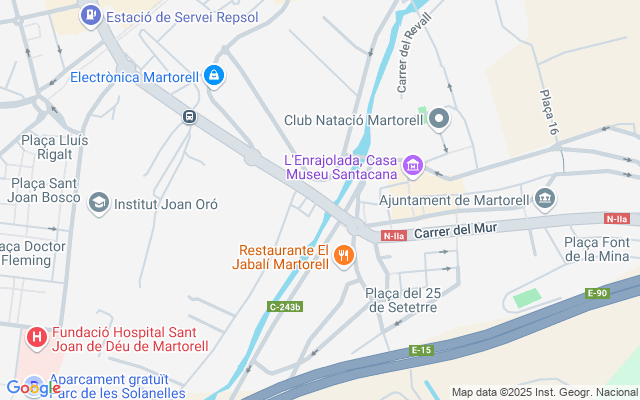Open Club Natació Martorell place pin

click(438, 120)
